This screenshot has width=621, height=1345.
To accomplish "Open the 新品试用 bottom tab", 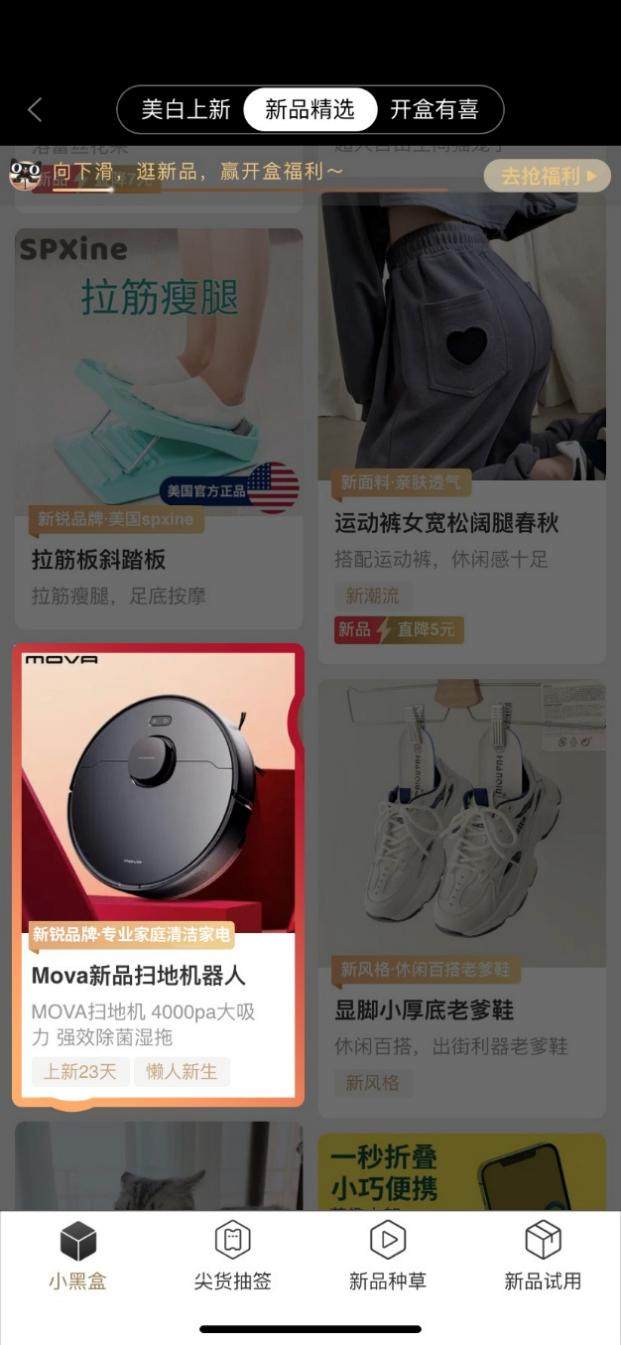I will (543, 1256).
